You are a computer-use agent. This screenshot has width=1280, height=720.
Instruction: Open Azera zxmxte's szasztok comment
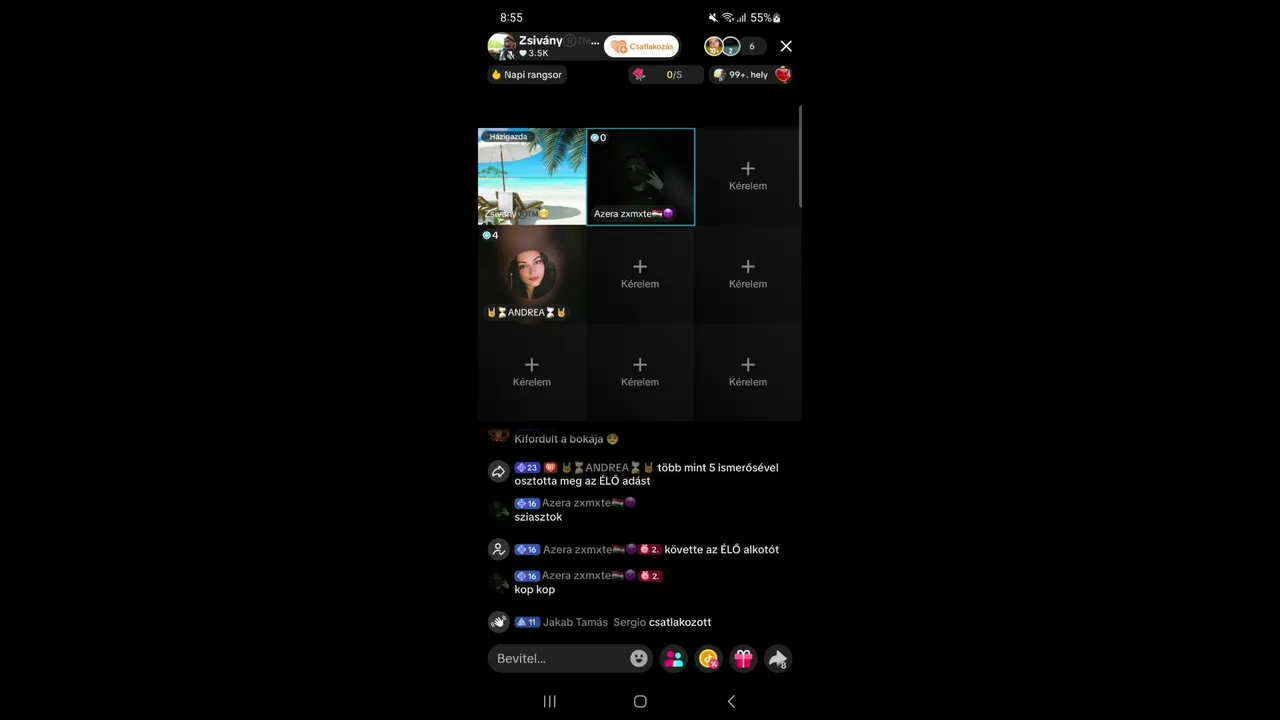[538, 517]
